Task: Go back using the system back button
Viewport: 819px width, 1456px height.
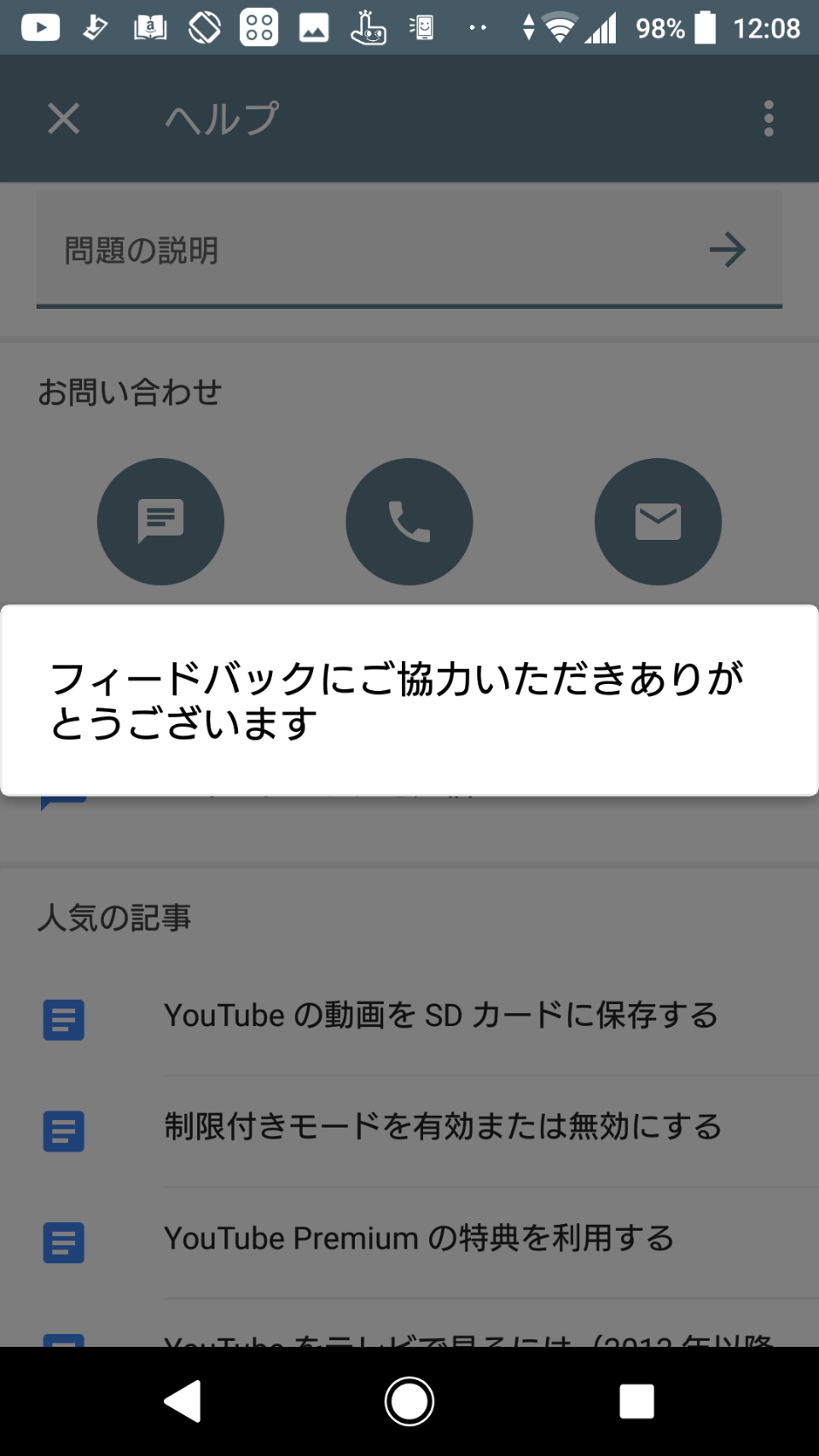Action: tap(183, 1401)
